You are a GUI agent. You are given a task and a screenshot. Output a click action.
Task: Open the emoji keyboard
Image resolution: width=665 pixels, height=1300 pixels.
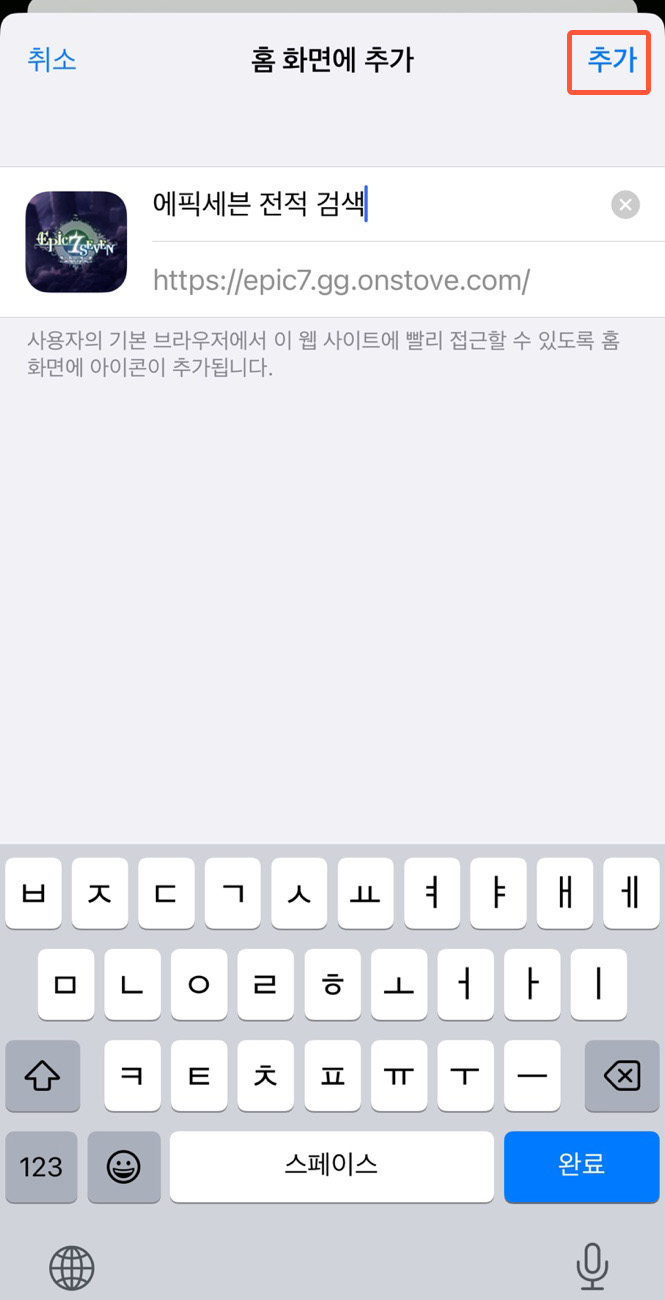(x=124, y=1166)
